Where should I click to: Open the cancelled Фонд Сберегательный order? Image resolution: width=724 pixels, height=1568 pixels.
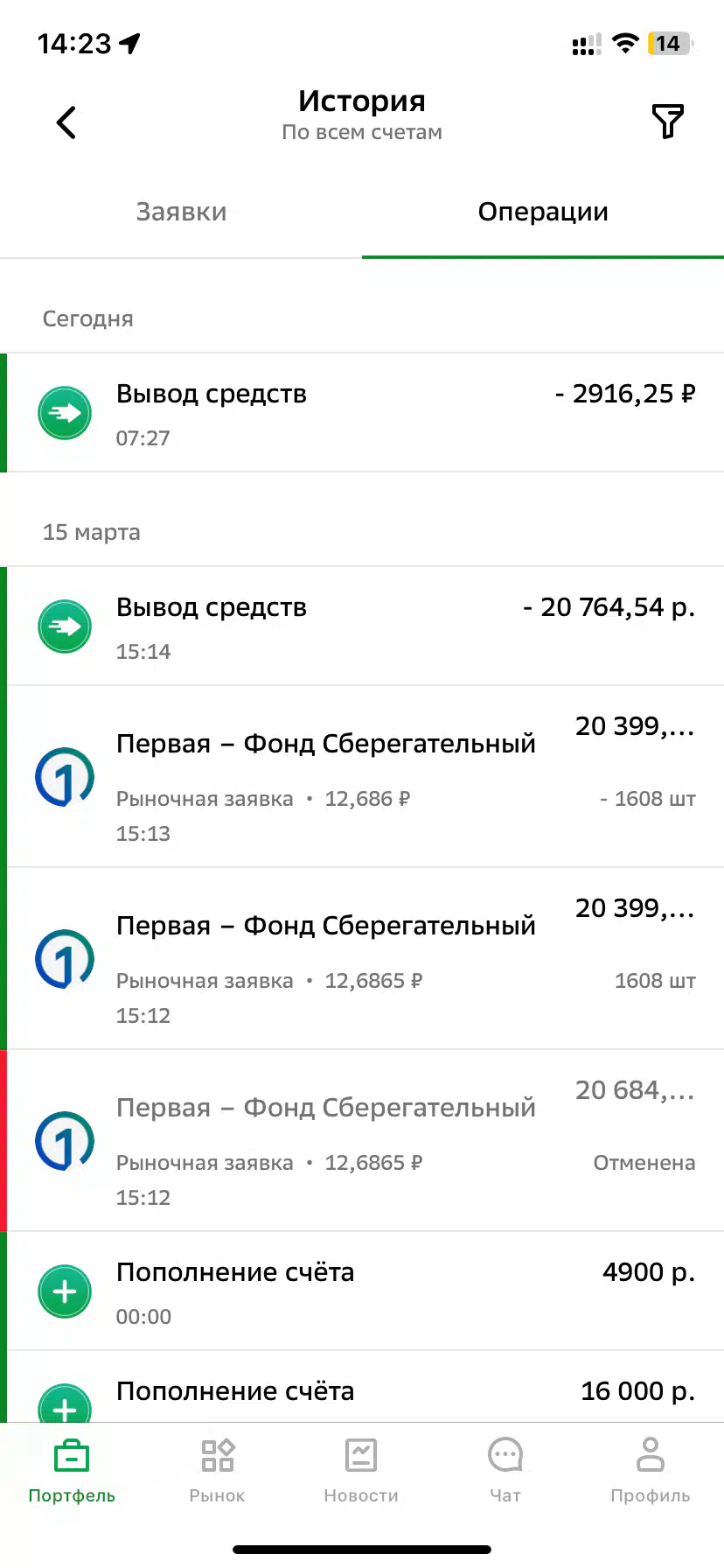click(x=362, y=1141)
